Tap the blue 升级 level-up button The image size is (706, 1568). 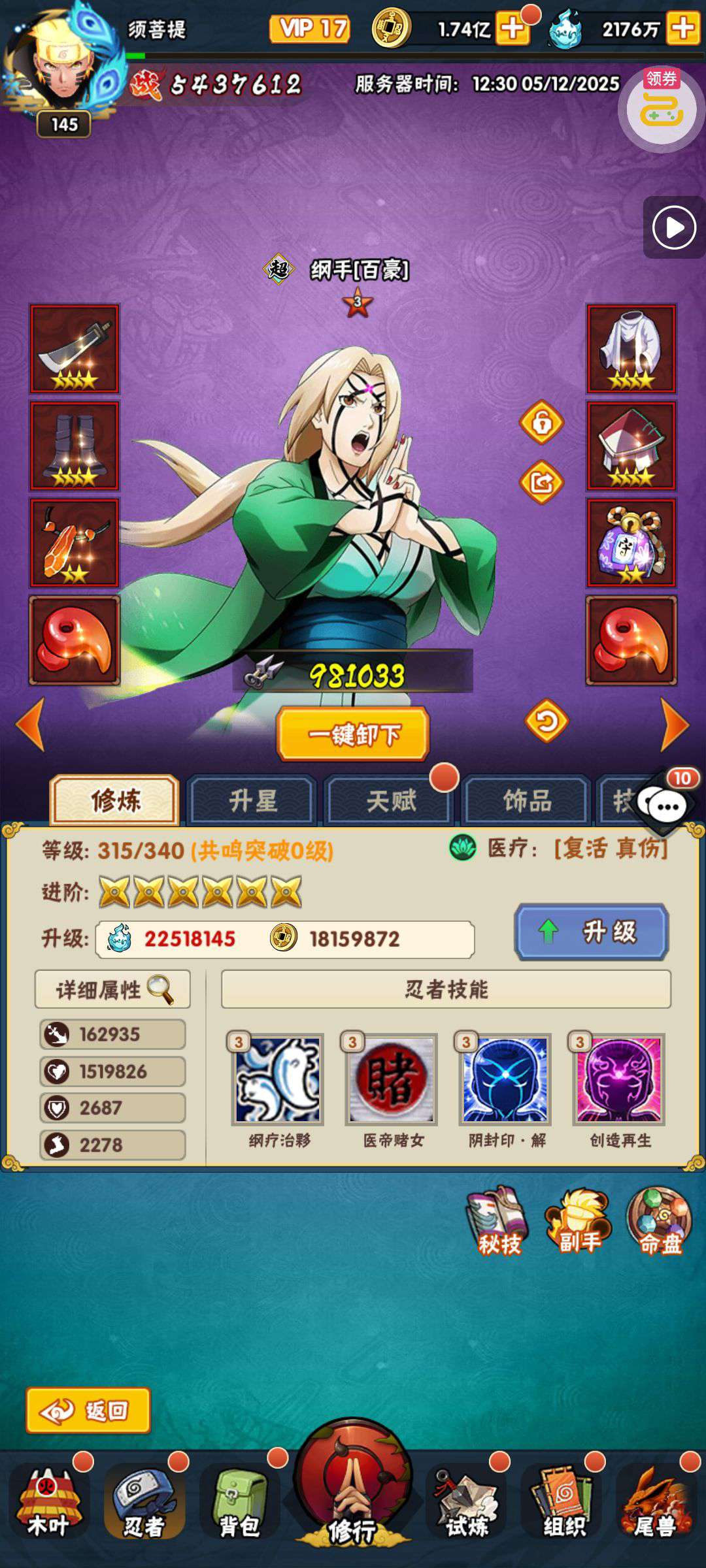pyautogui.click(x=592, y=932)
